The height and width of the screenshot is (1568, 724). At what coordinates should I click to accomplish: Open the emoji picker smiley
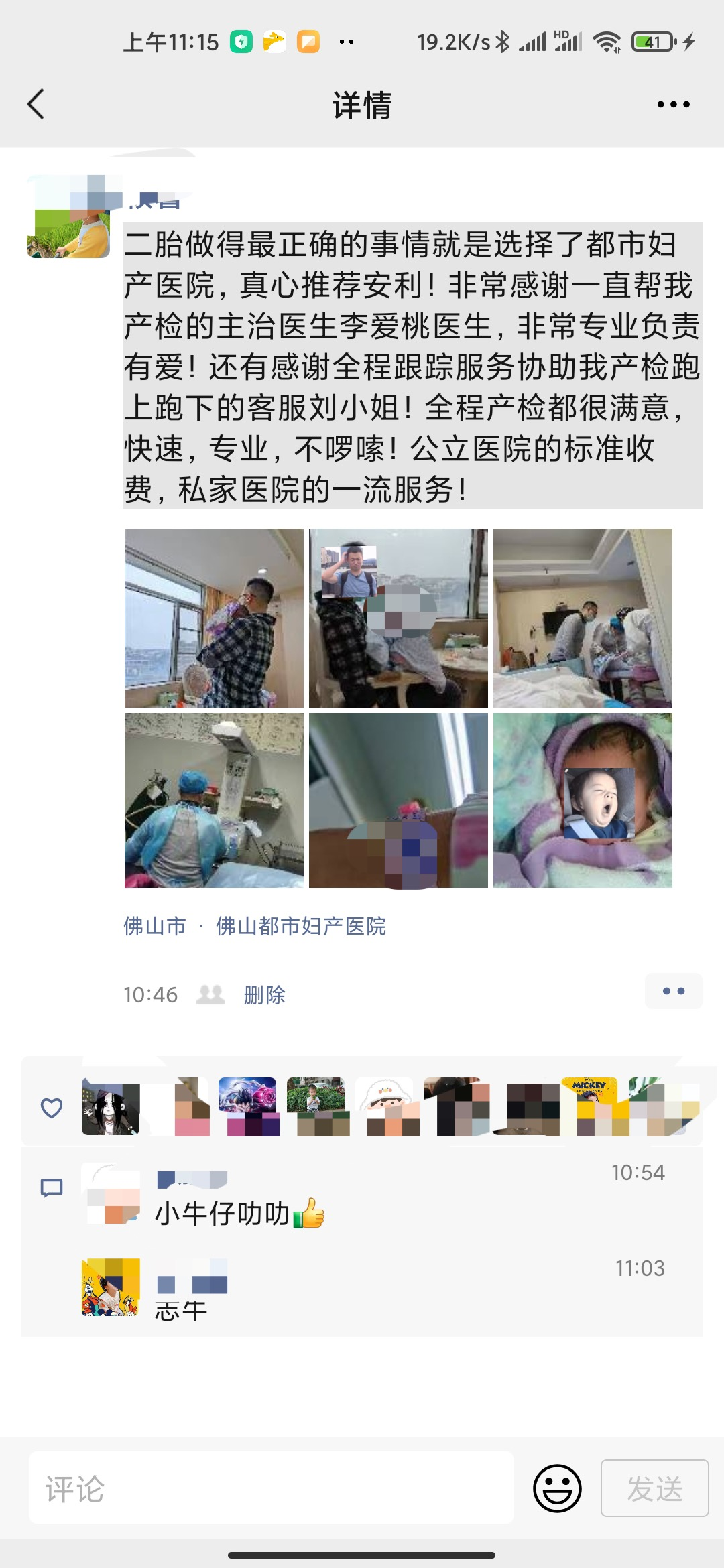[x=557, y=1488]
